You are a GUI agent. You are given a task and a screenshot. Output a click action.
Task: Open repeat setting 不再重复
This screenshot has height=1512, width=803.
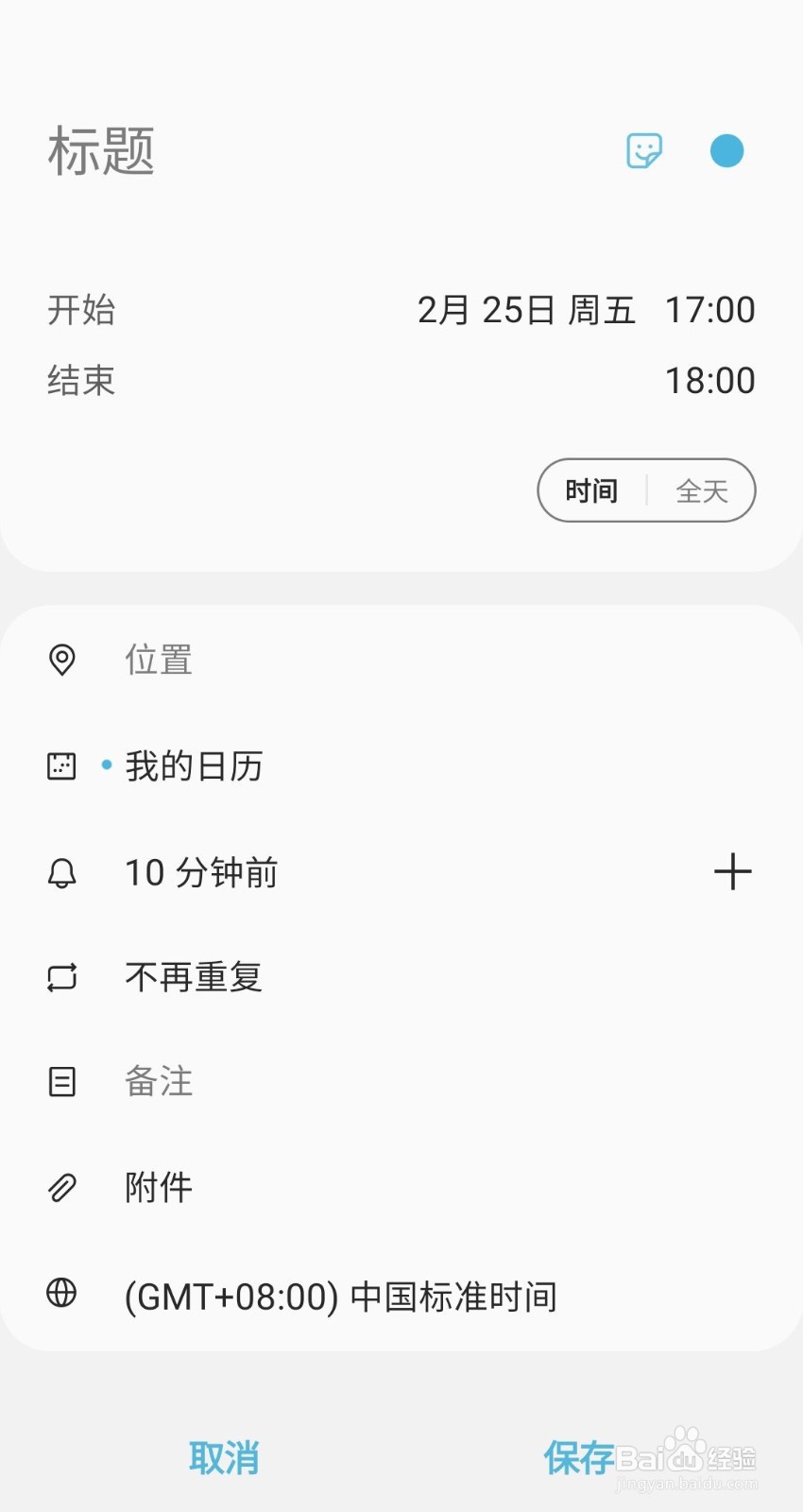coord(194,977)
